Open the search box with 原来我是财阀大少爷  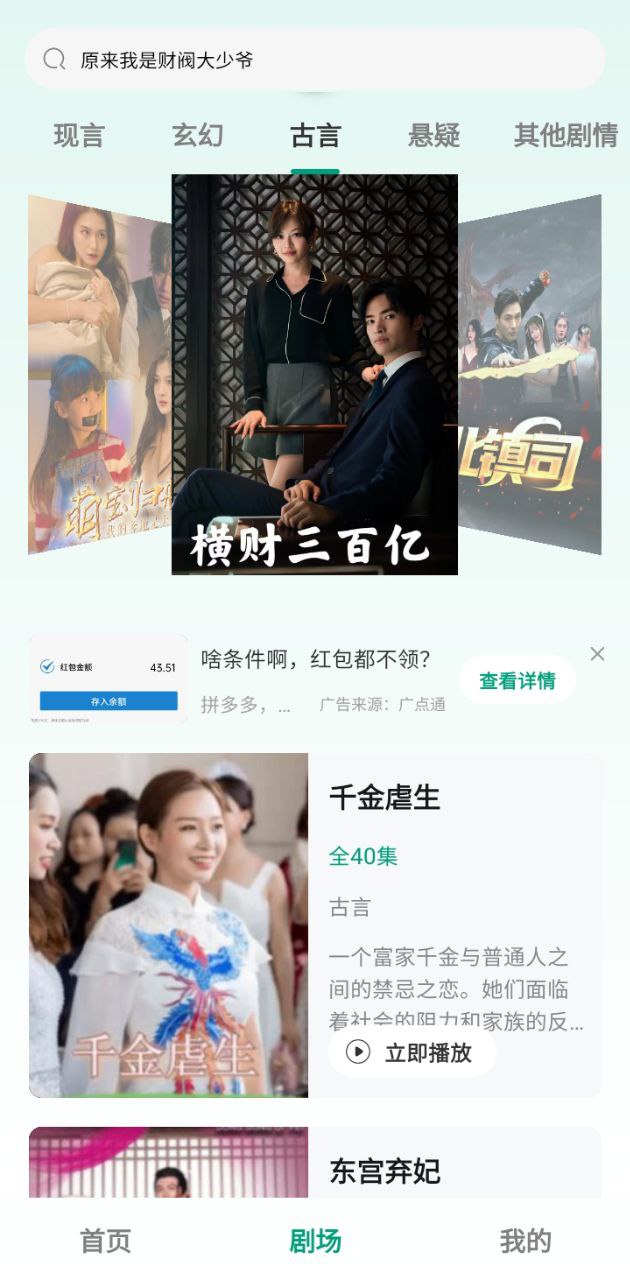(x=315, y=60)
